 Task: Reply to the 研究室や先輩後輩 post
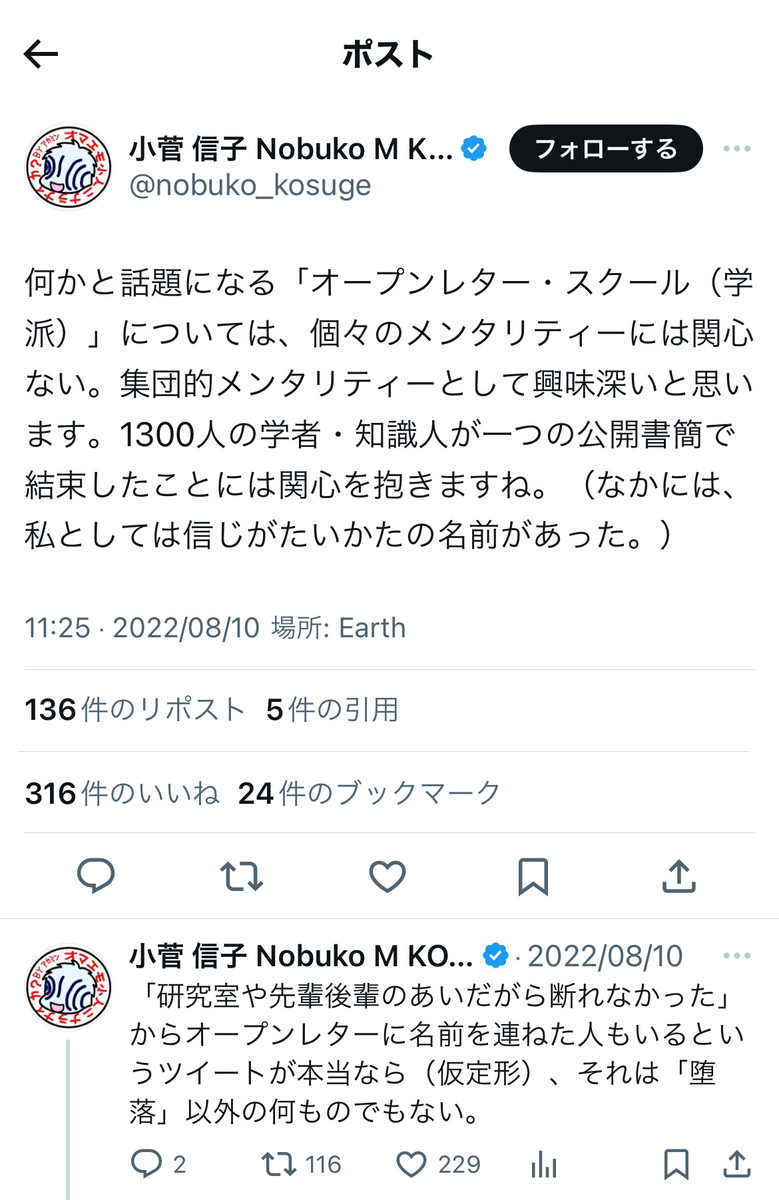159,1164
